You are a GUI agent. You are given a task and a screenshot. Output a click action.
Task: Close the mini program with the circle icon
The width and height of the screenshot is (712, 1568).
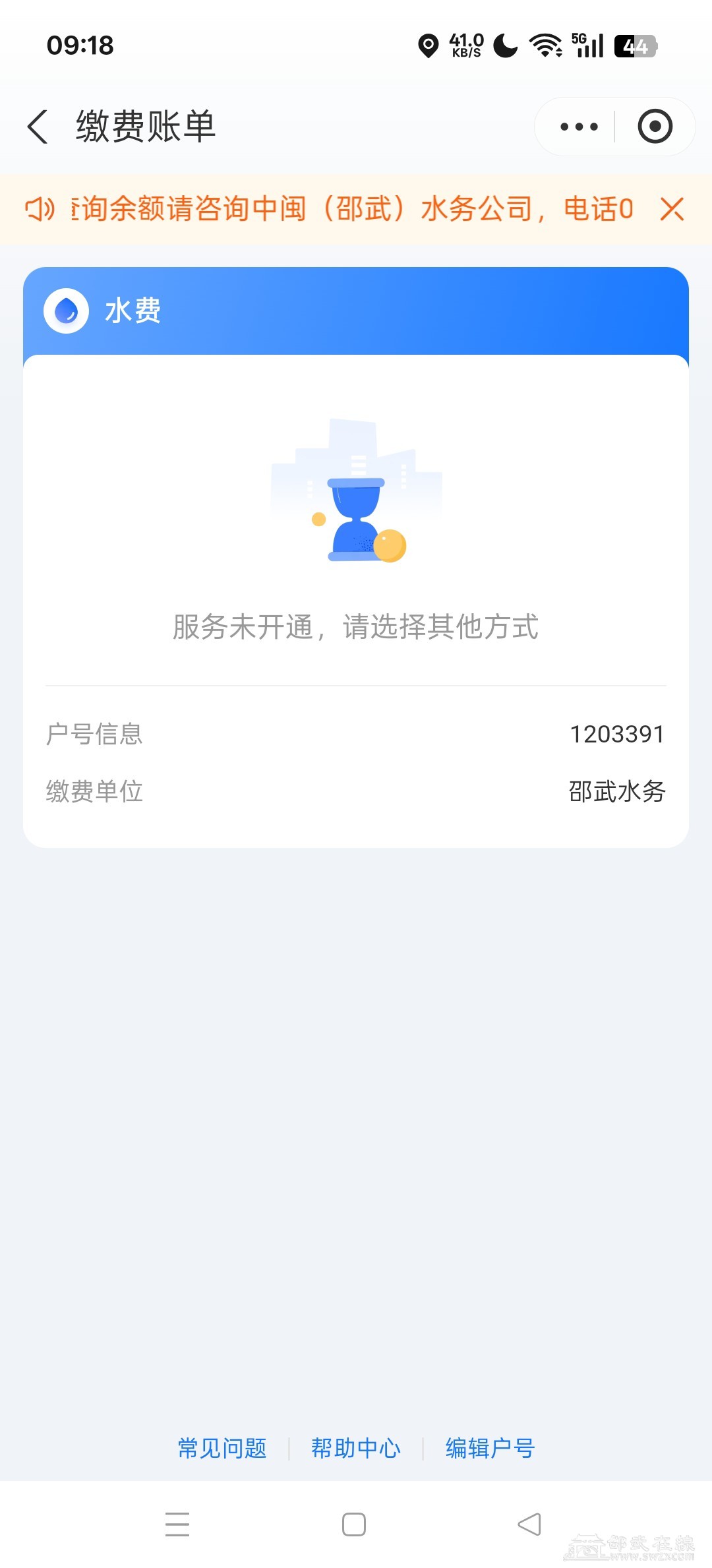[x=655, y=127]
